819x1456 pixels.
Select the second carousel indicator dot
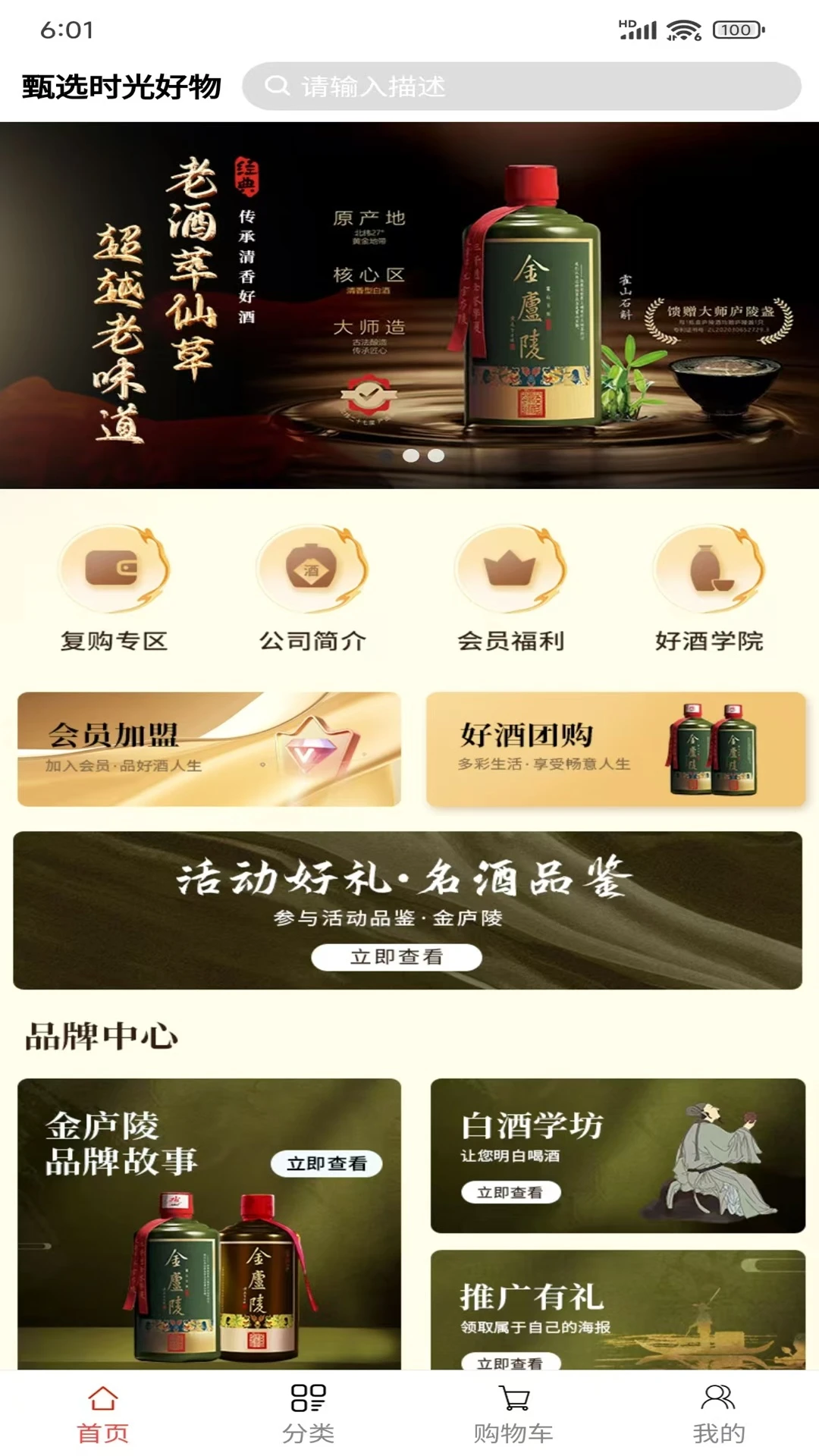[x=412, y=456]
